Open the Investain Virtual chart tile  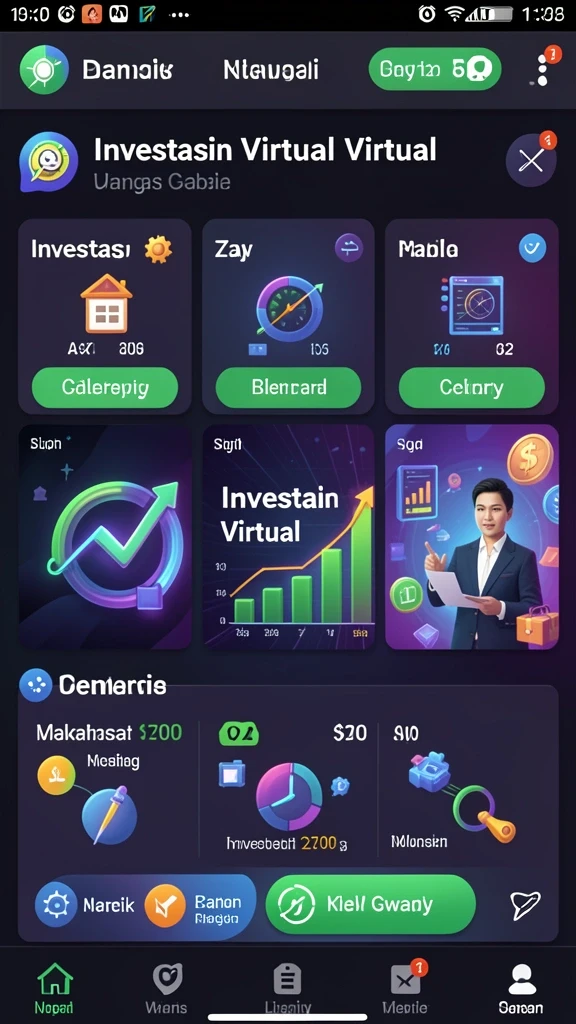click(289, 537)
